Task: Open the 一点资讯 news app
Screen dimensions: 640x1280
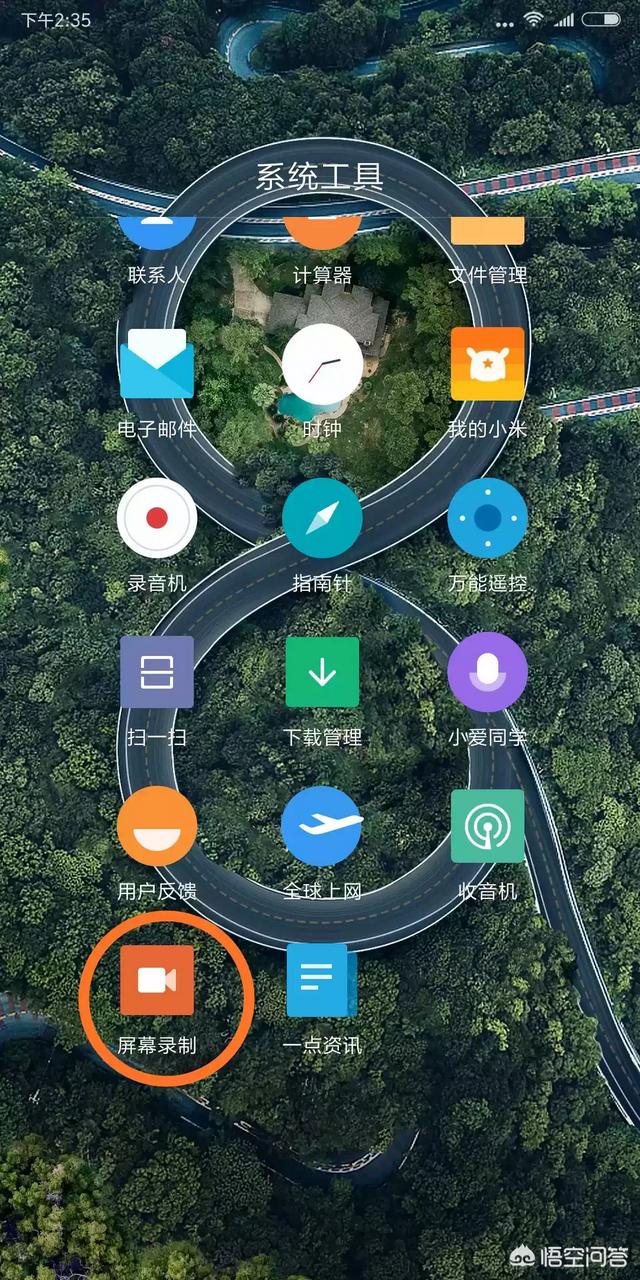Action: [322, 980]
